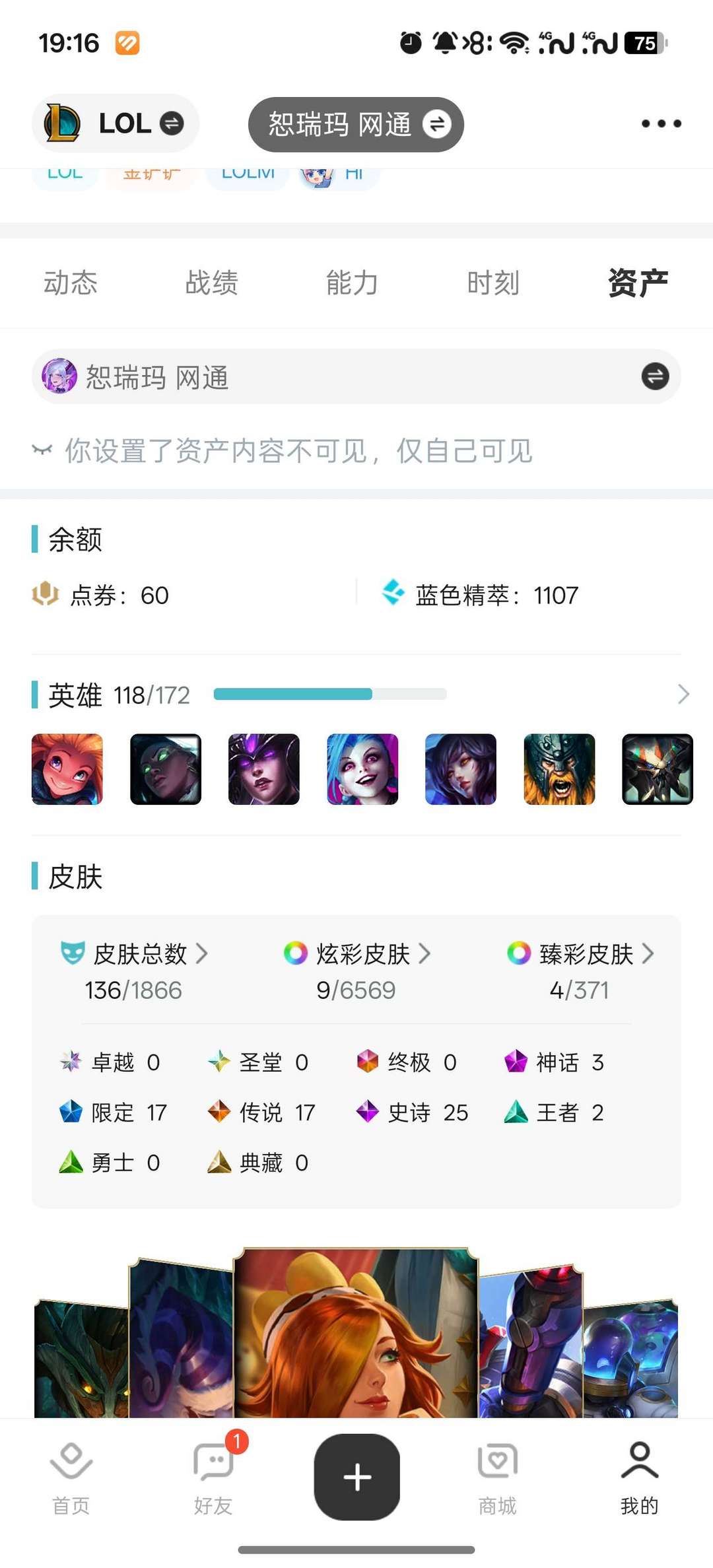
Task: Tap the 蓝色精萃 blue essence icon
Action: coord(393,594)
